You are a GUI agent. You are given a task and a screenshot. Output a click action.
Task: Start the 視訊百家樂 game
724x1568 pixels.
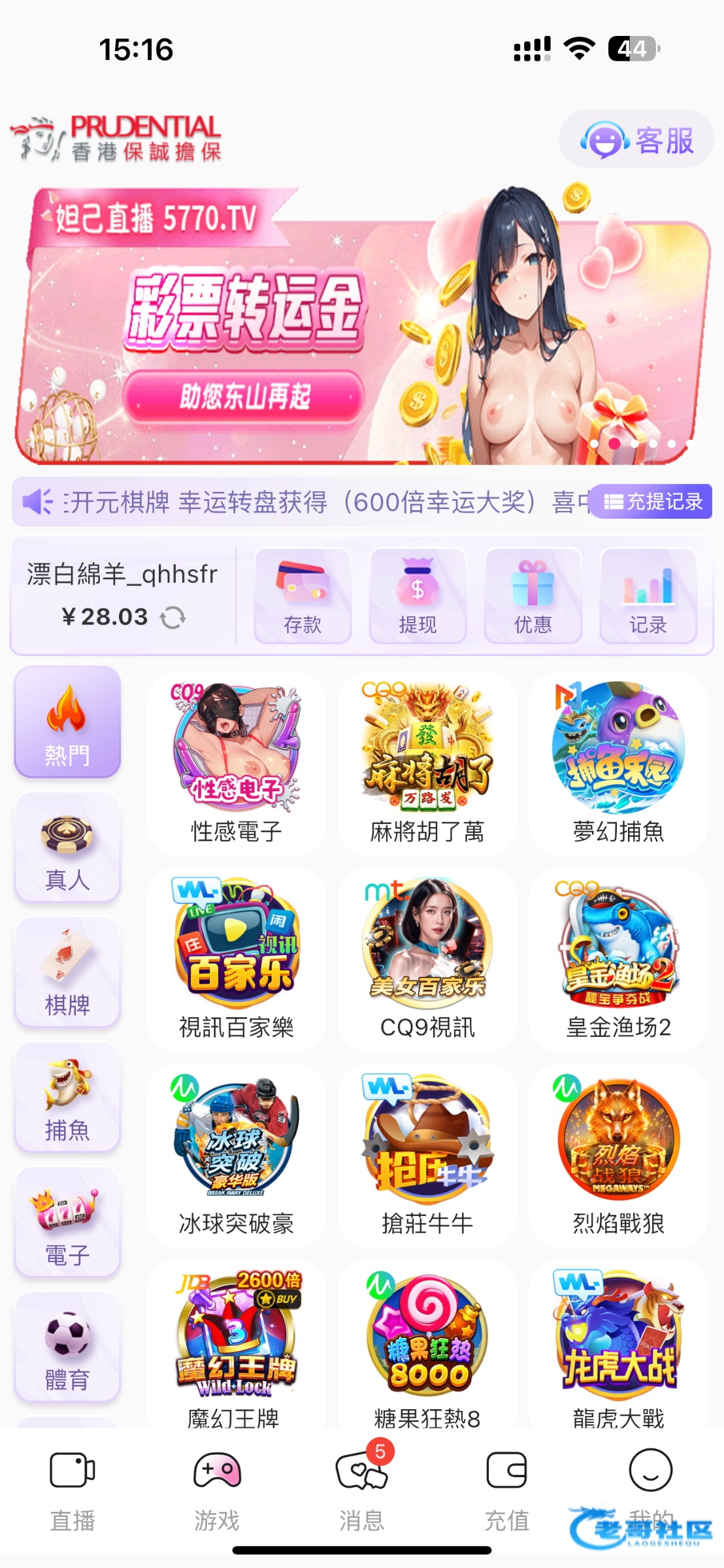tap(236, 958)
